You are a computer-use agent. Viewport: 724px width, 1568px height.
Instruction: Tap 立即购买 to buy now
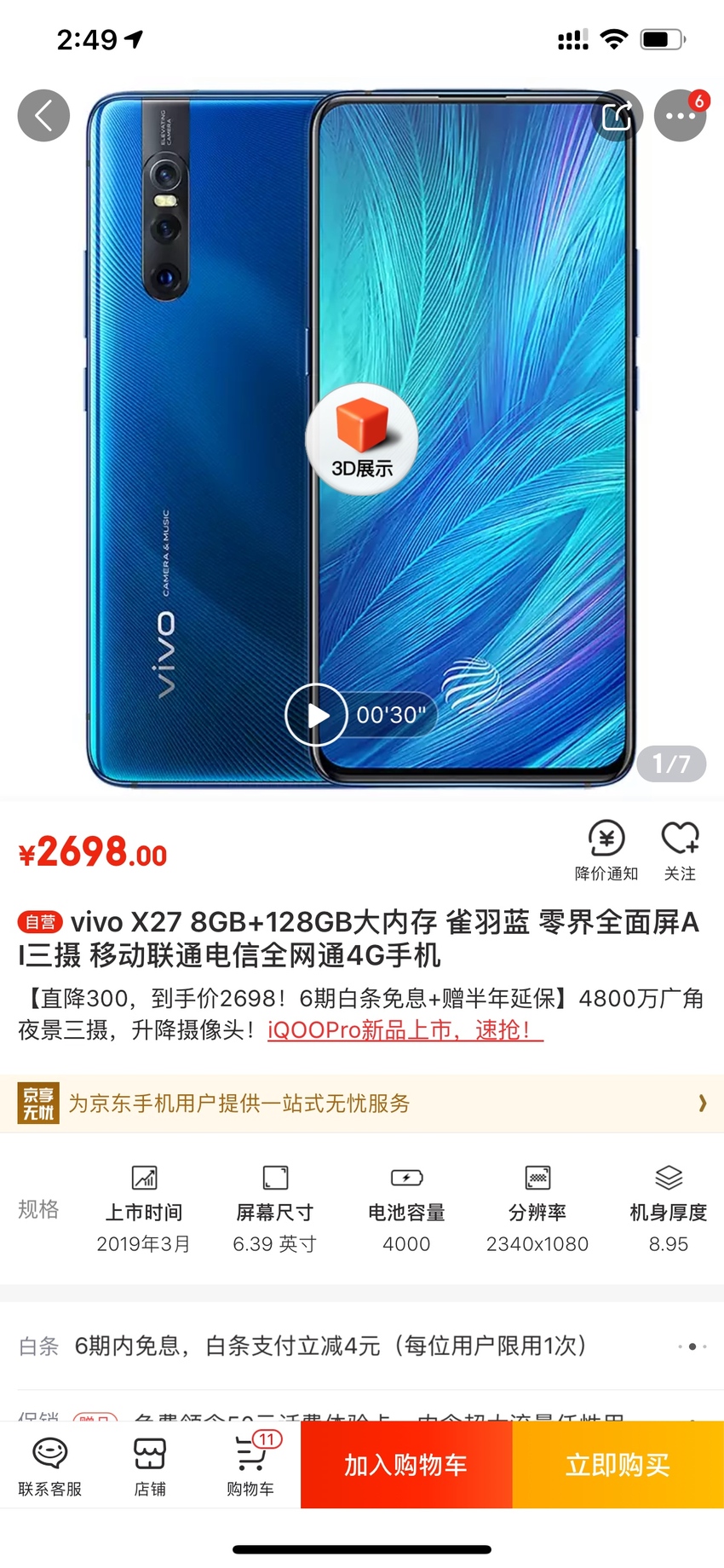618,1465
